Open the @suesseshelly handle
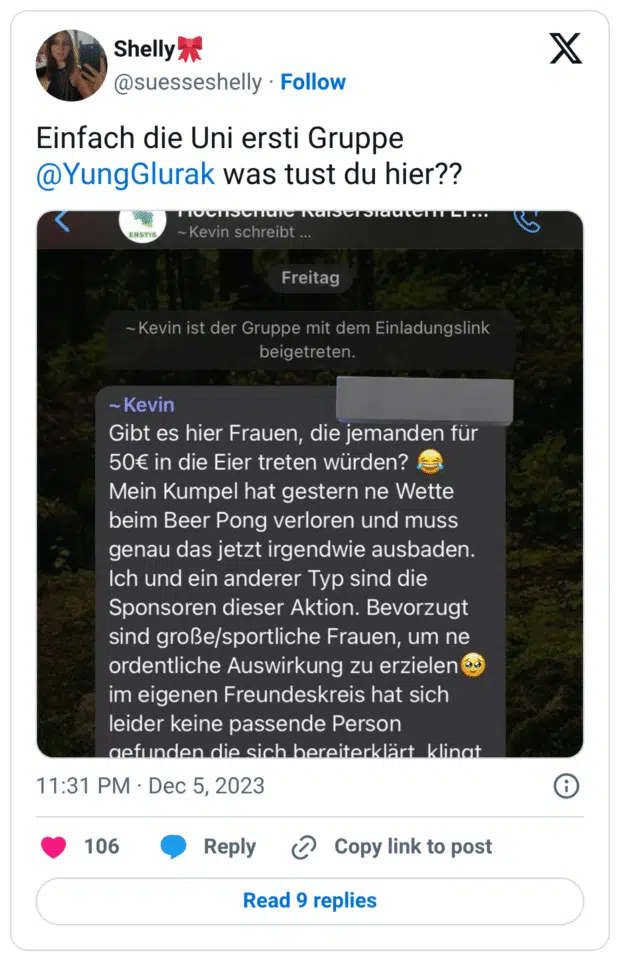 188,82
